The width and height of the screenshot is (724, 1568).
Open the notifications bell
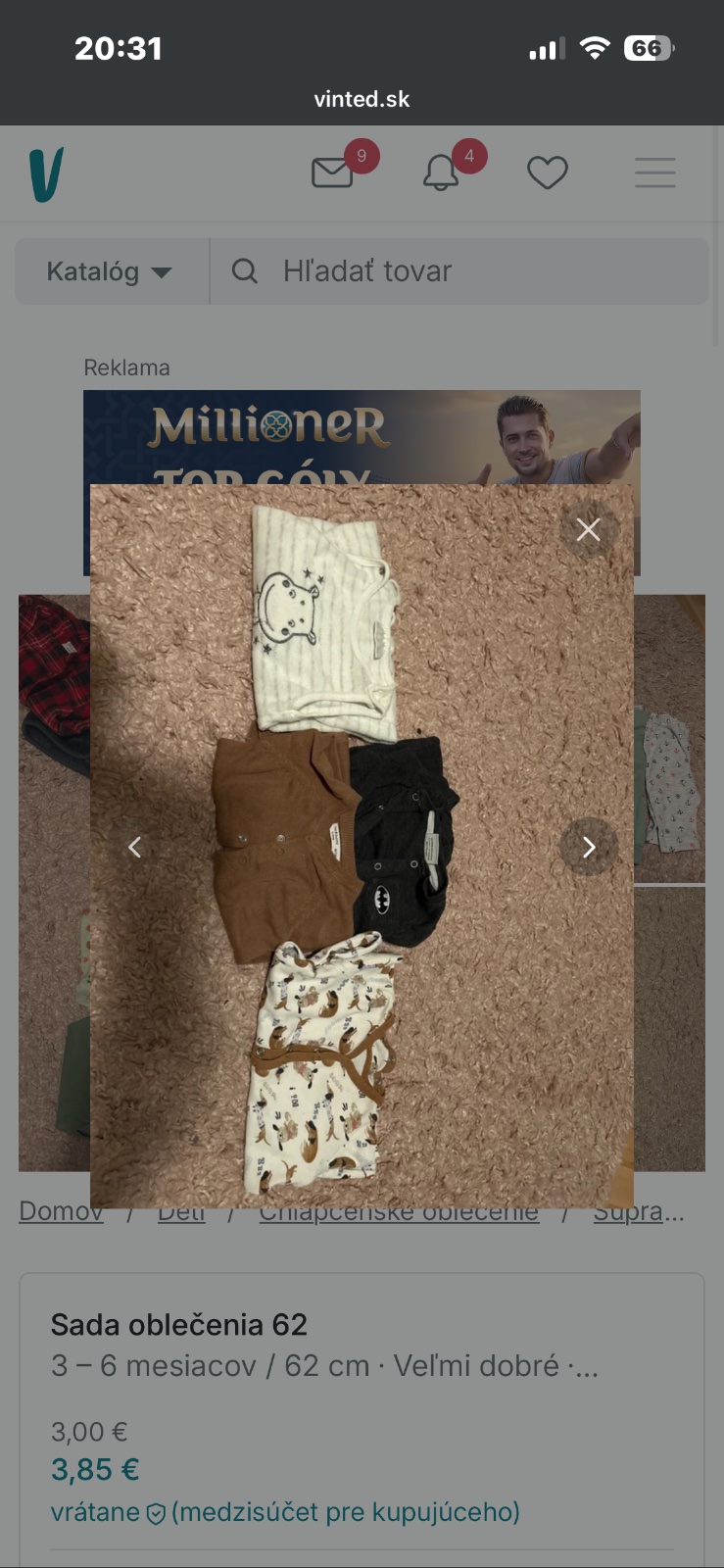tap(441, 172)
